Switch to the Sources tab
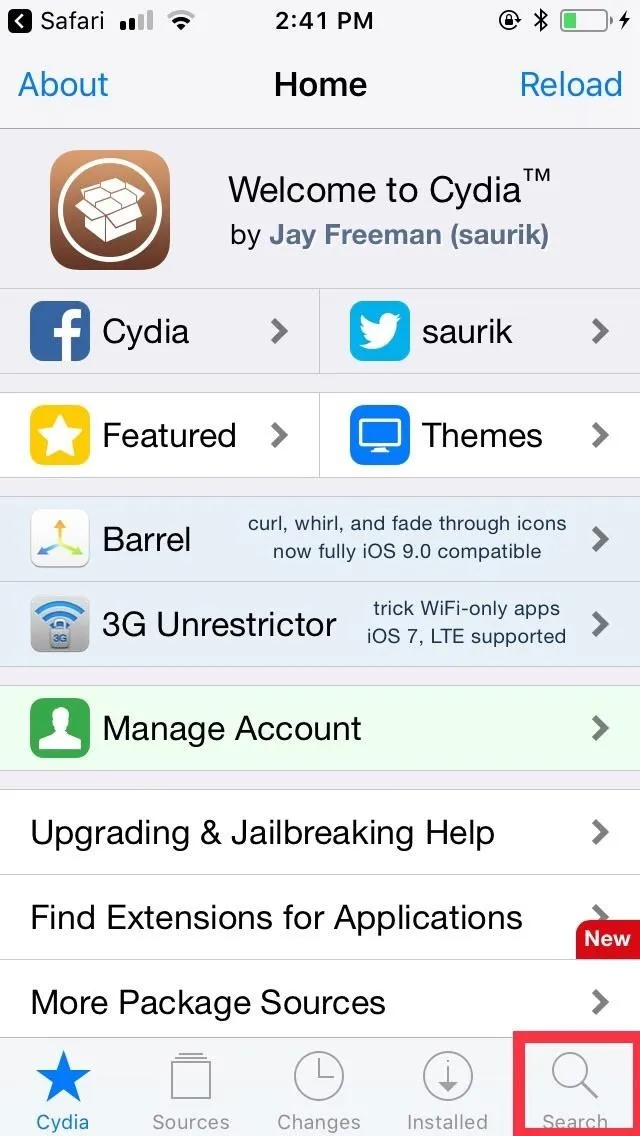Viewport: 640px width, 1136px height. click(190, 1091)
